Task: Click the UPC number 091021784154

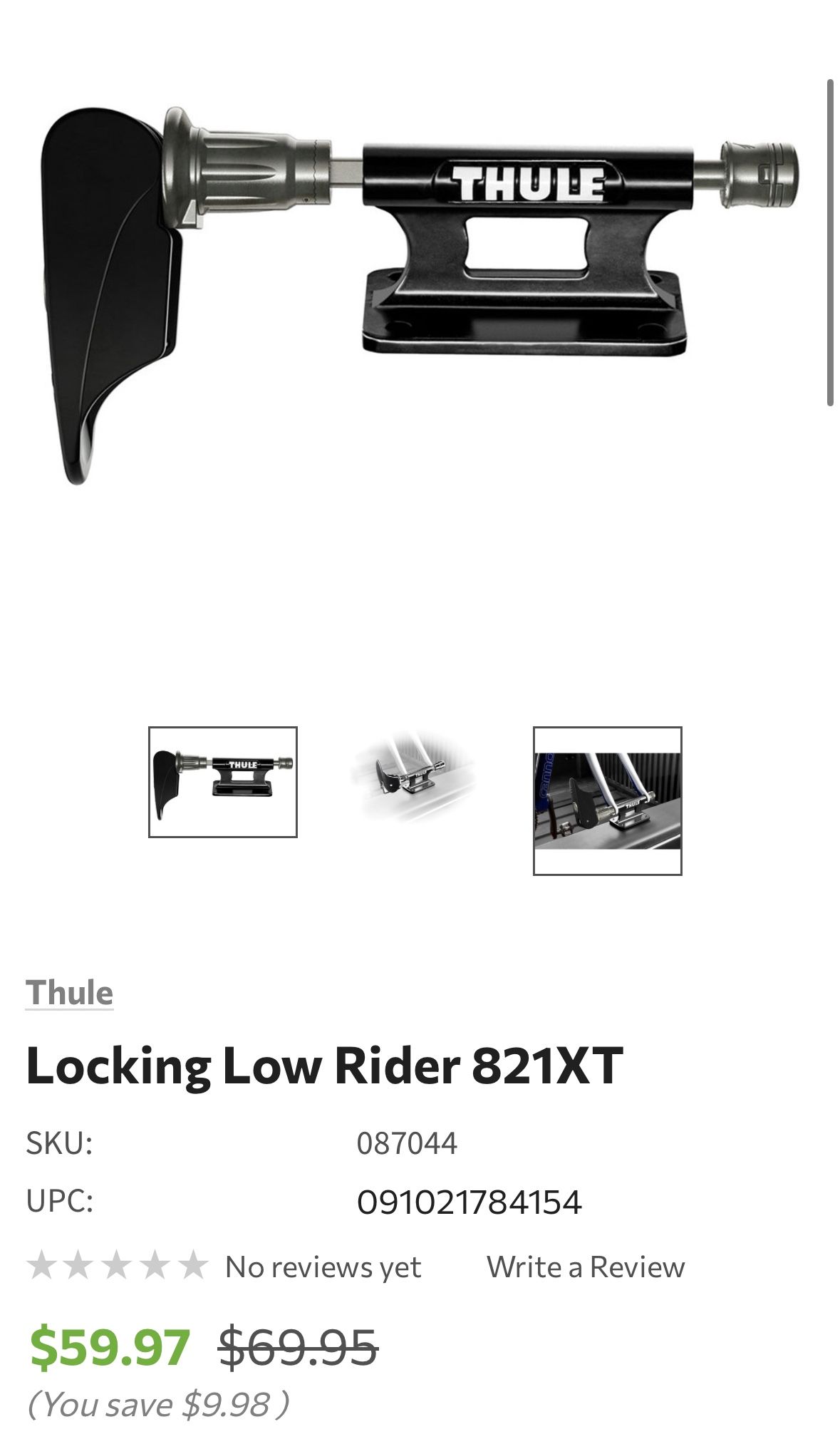Action: click(x=470, y=1199)
